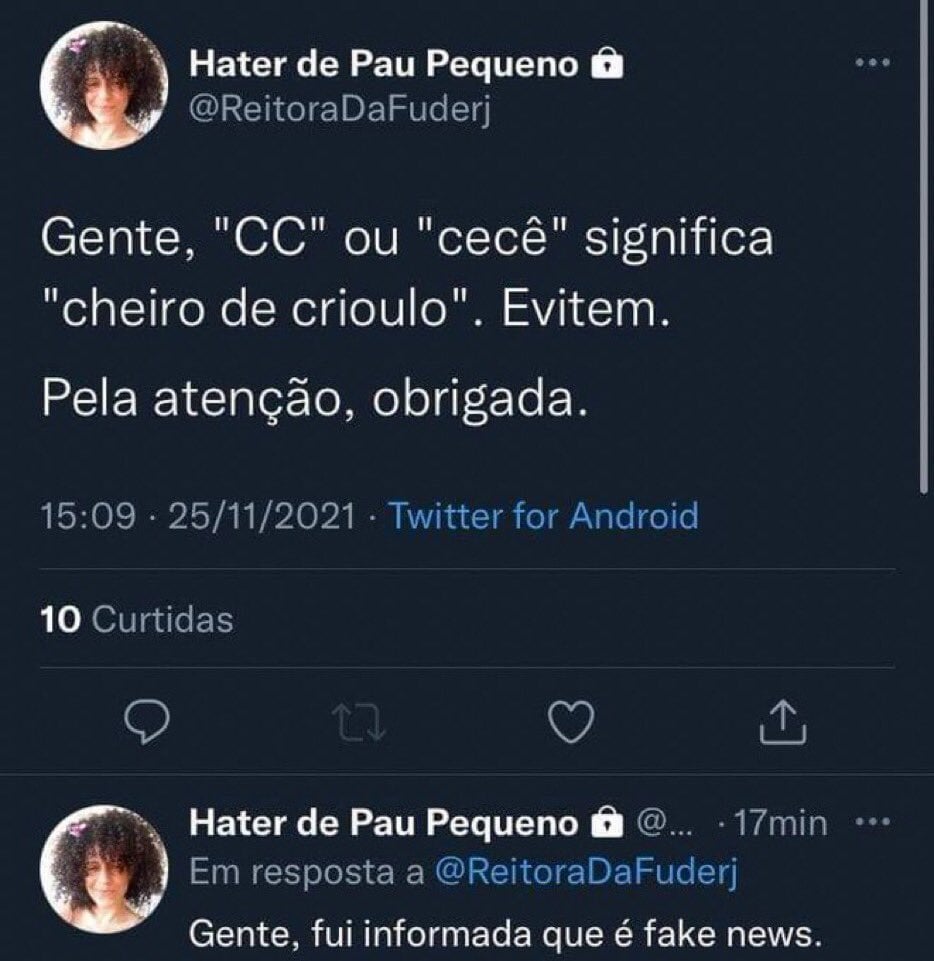View the 10 Curtidas list

click(x=137, y=620)
